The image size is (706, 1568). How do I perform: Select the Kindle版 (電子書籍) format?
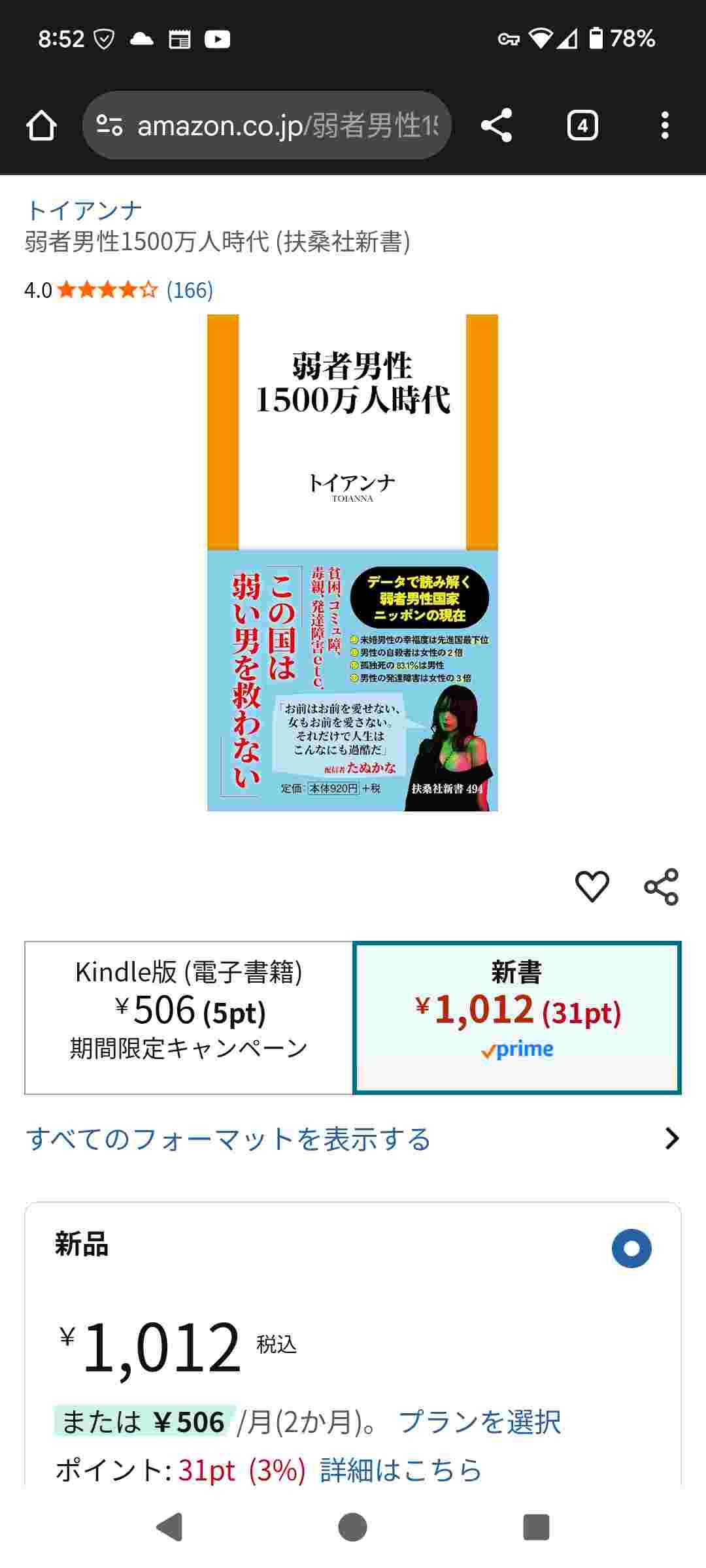tap(188, 1017)
